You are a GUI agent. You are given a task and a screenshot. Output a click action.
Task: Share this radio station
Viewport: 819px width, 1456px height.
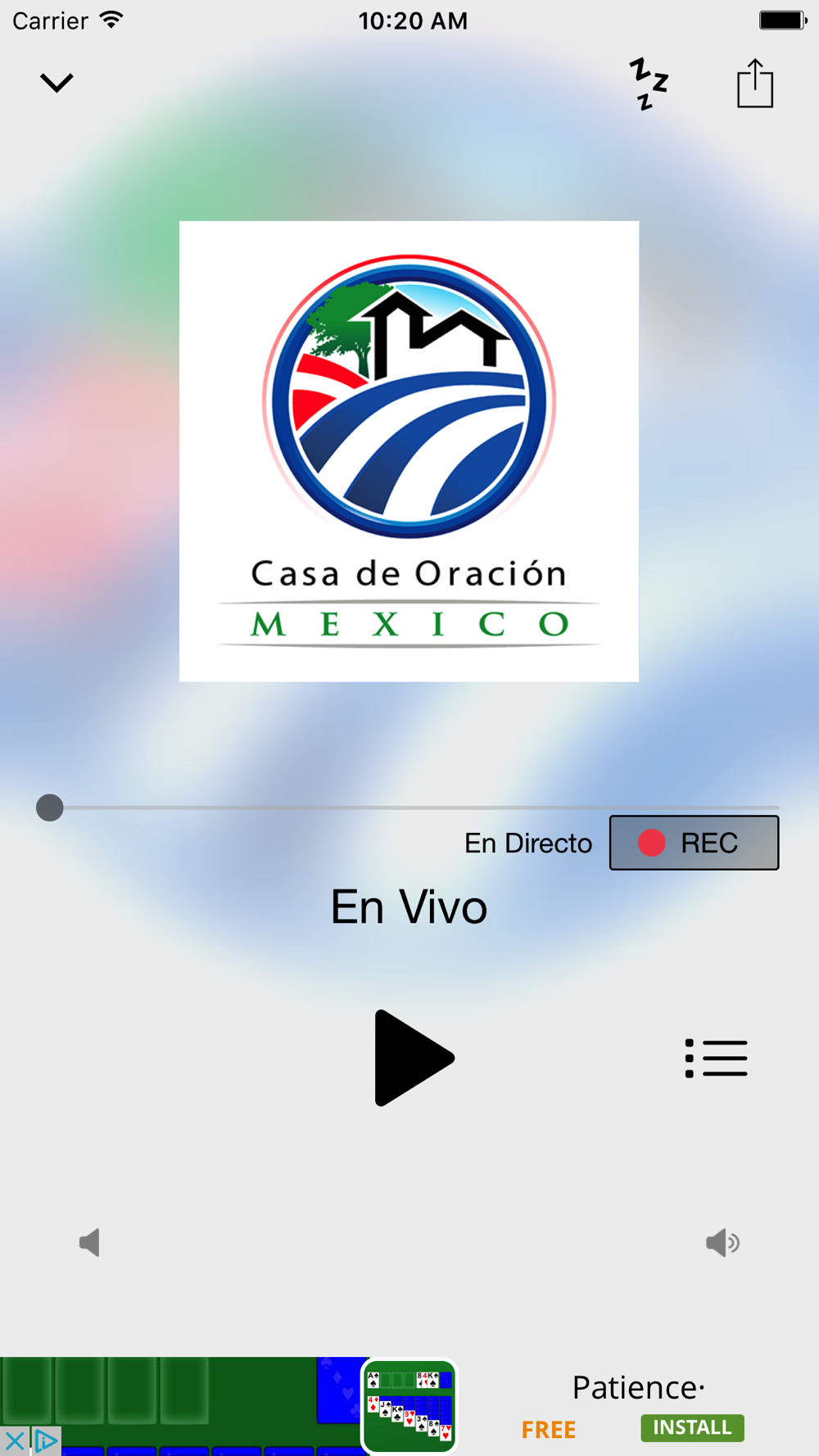tap(754, 84)
